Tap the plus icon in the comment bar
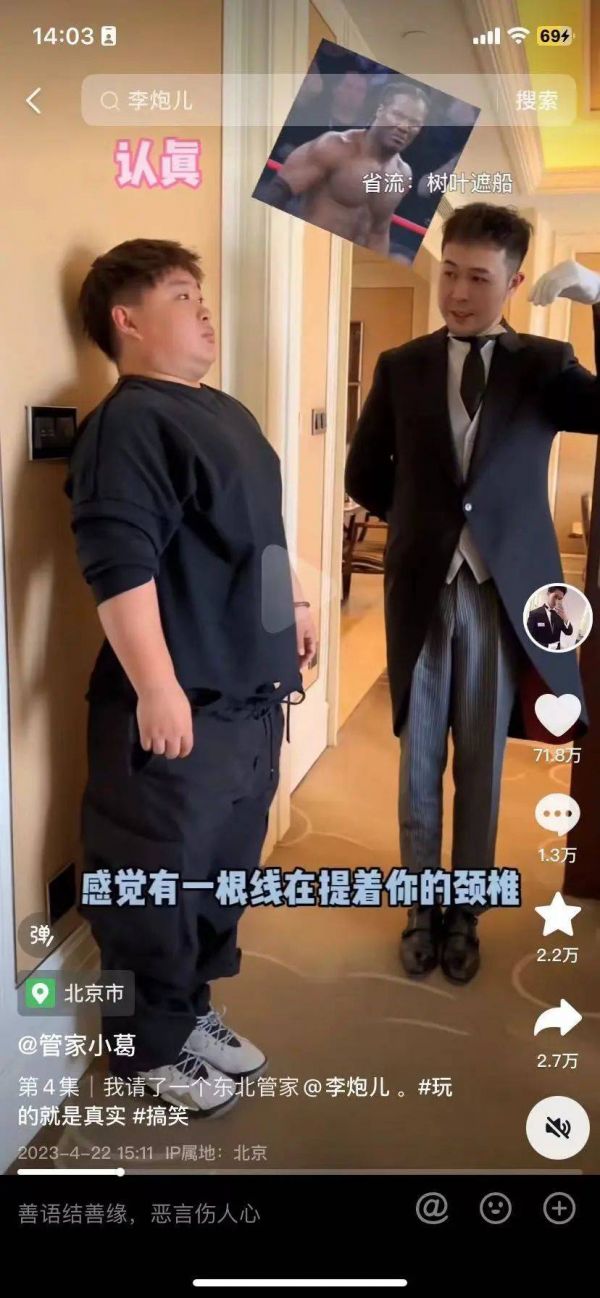This screenshot has width=600, height=1298. [559, 1208]
